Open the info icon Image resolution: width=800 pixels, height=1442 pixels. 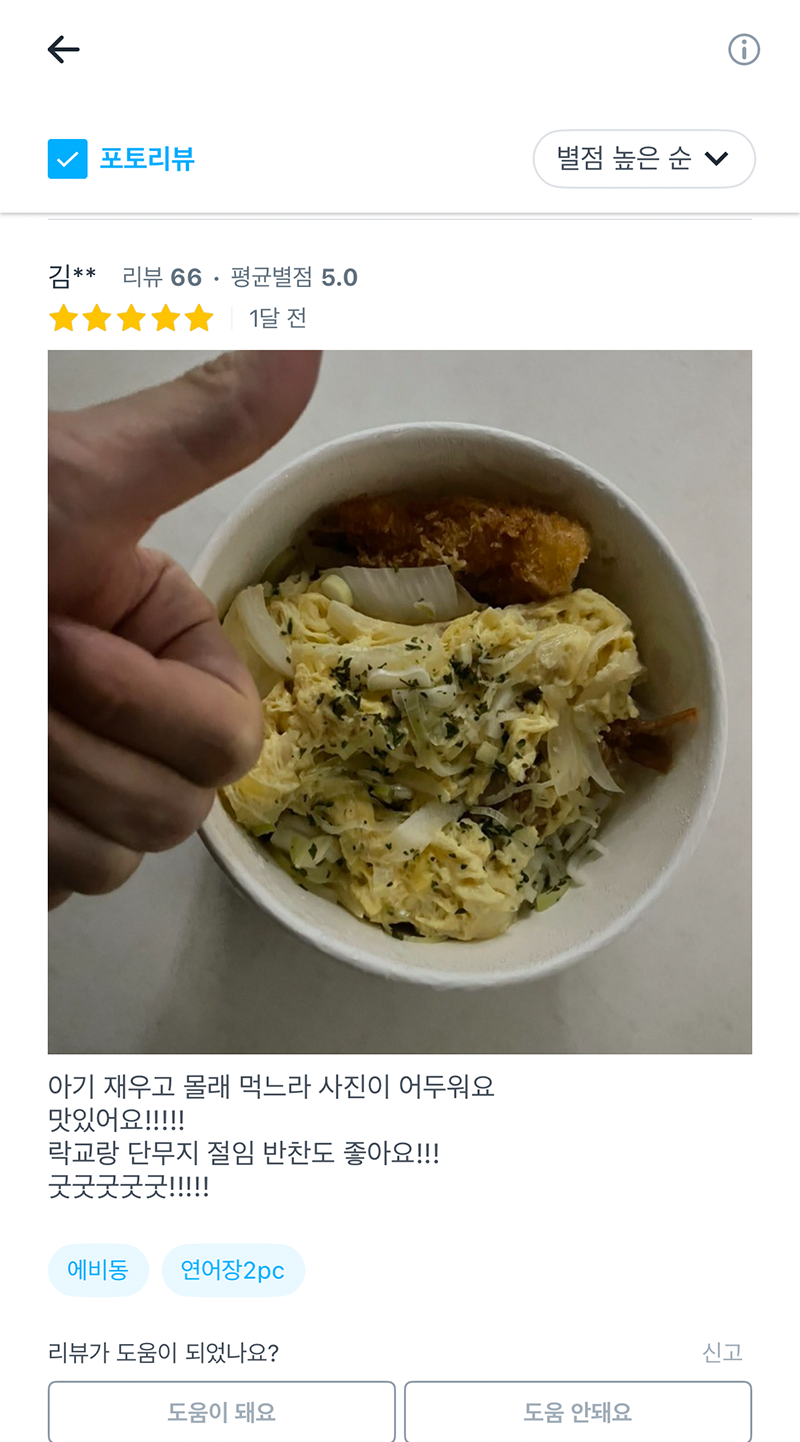[743, 50]
